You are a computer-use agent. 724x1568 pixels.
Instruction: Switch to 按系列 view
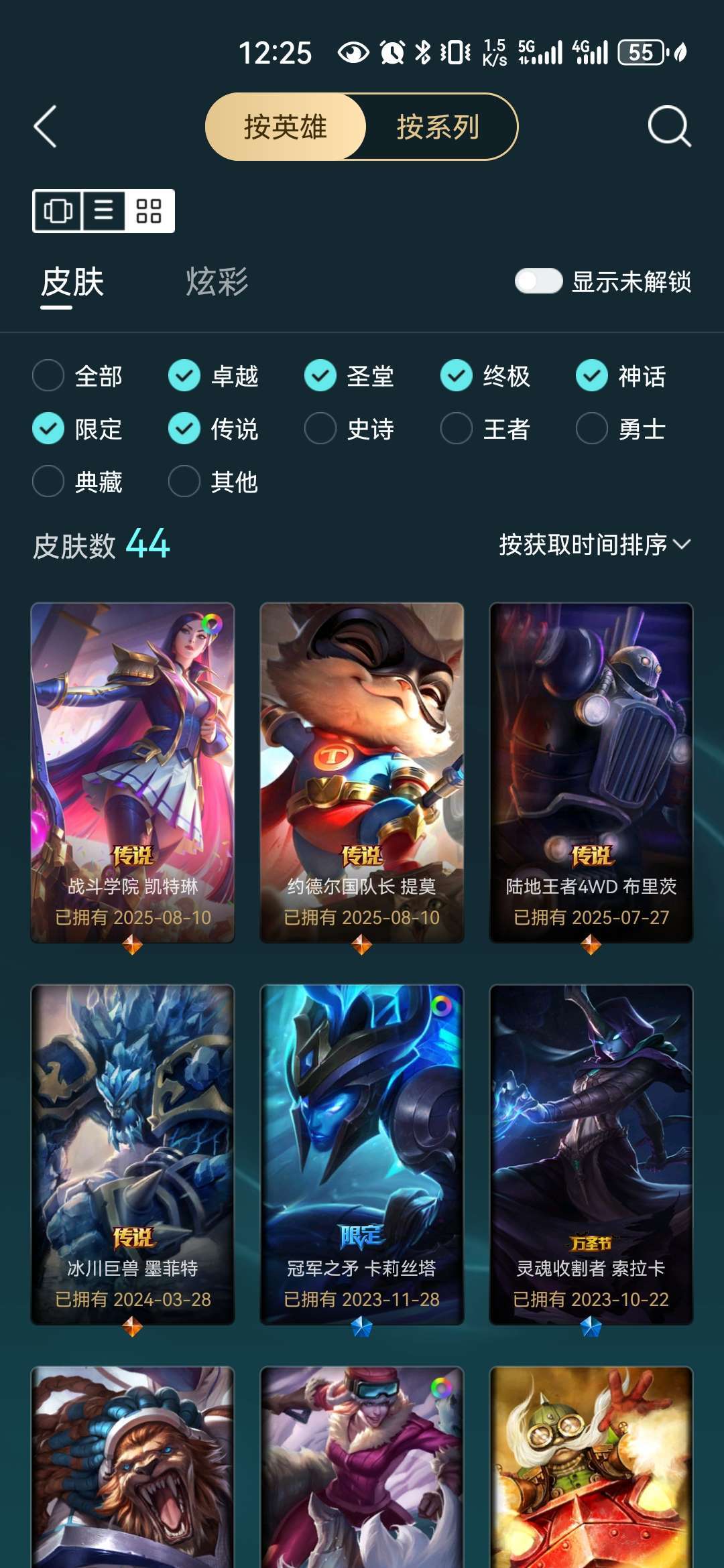438,127
